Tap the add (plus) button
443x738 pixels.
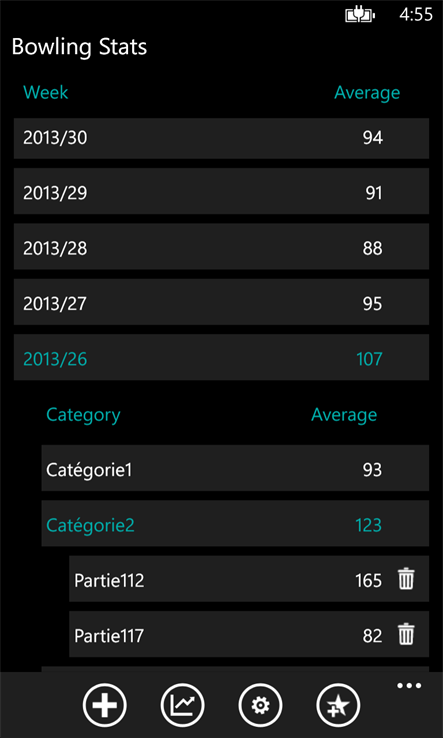[105, 706]
